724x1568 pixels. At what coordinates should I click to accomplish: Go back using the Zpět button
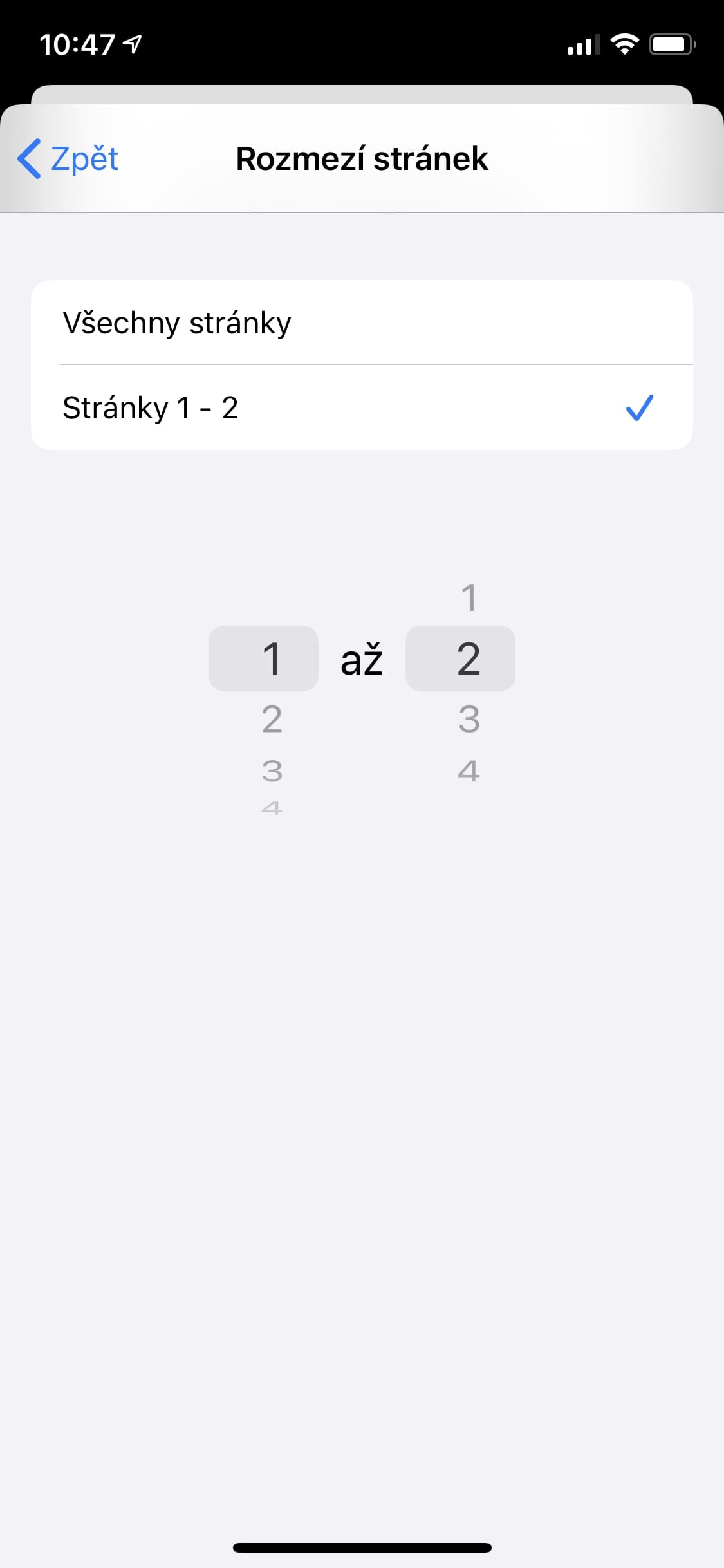[x=68, y=158]
